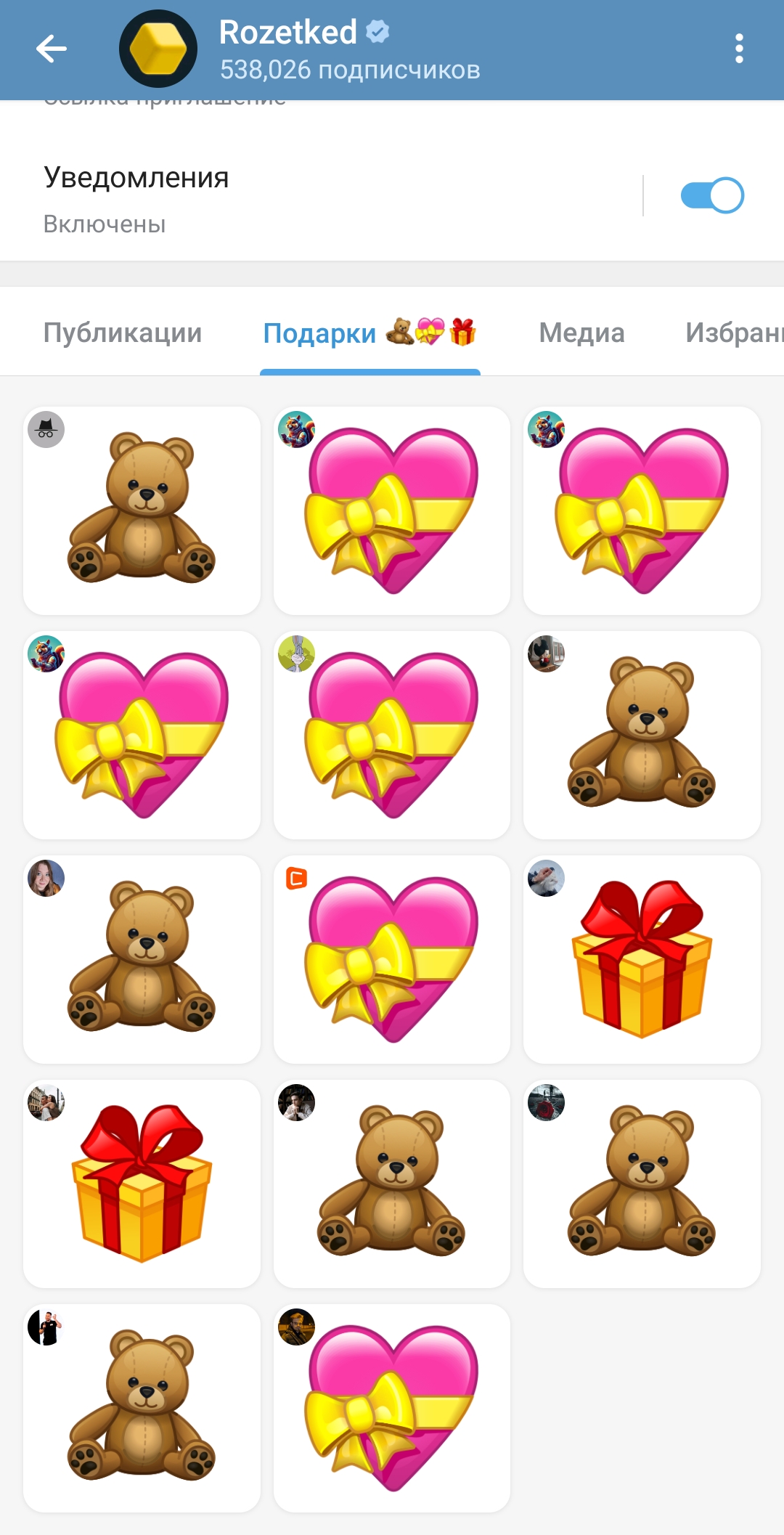The width and height of the screenshot is (784, 1535).
Task: Select the Подарки tab
Action: click(x=370, y=333)
